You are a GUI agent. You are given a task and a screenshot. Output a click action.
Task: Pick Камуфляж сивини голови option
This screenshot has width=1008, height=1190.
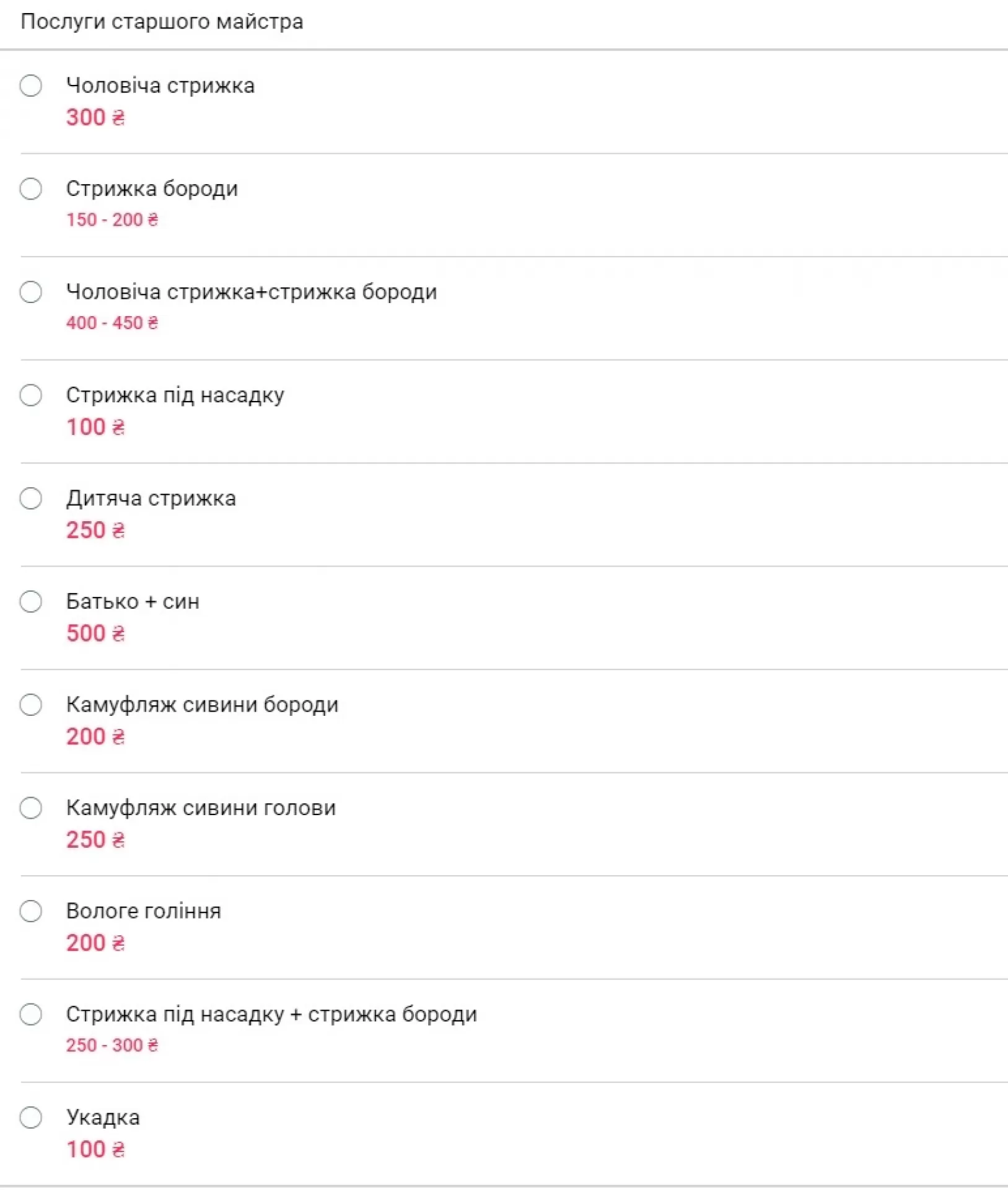tap(31, 808)
